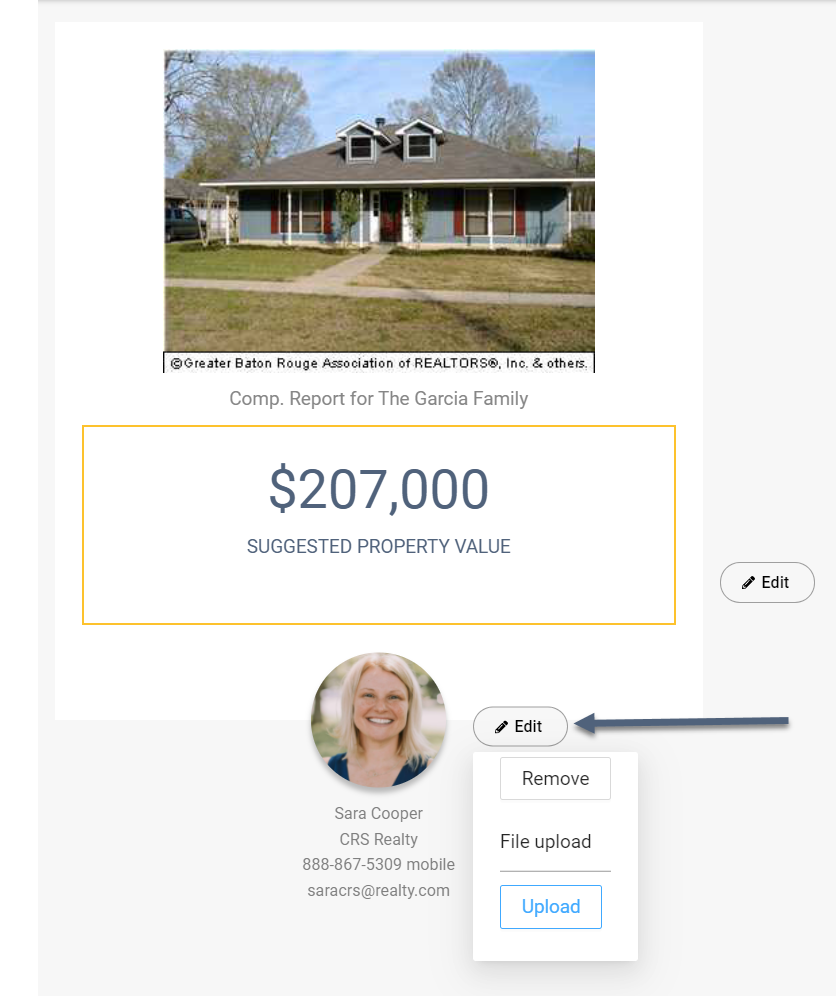The width and height of the screenshot is (836, 996).
Task: Tap Edit next to Sara Cooper's photo
Action: pyautogui.click(x=520, y=727)
